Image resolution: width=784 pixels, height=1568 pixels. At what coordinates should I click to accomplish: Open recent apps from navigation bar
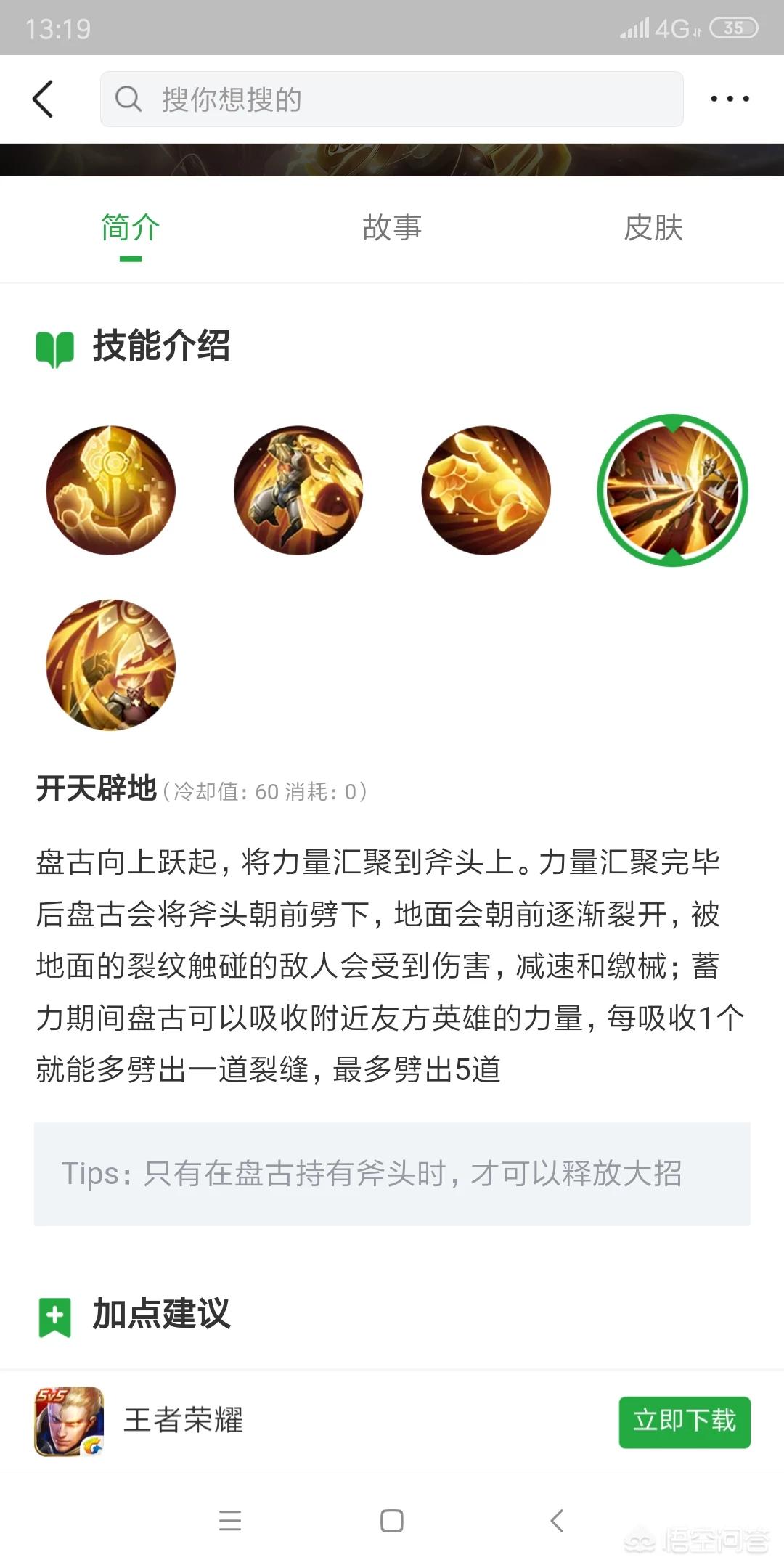229,1520
